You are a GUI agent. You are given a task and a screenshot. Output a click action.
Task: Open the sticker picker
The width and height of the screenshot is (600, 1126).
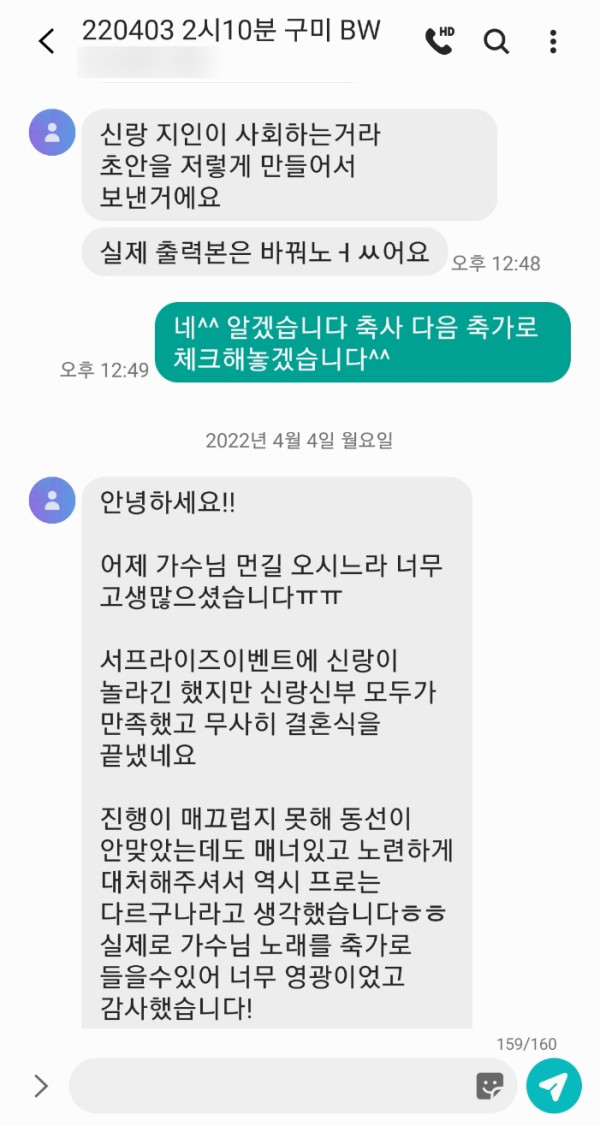(x=489, y=1086)
